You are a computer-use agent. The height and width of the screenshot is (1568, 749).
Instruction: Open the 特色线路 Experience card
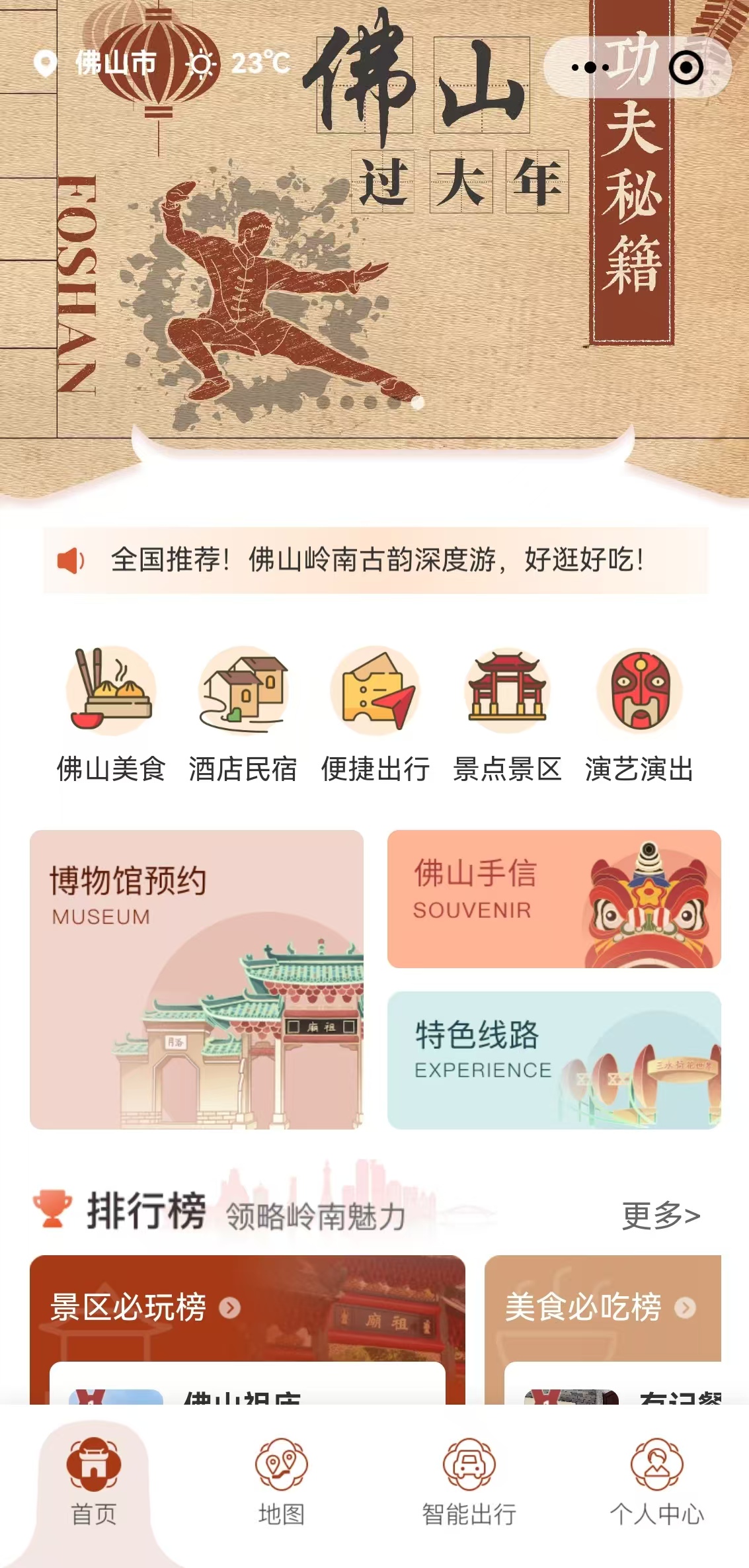pyautogui.click(x=554, y=1059)
